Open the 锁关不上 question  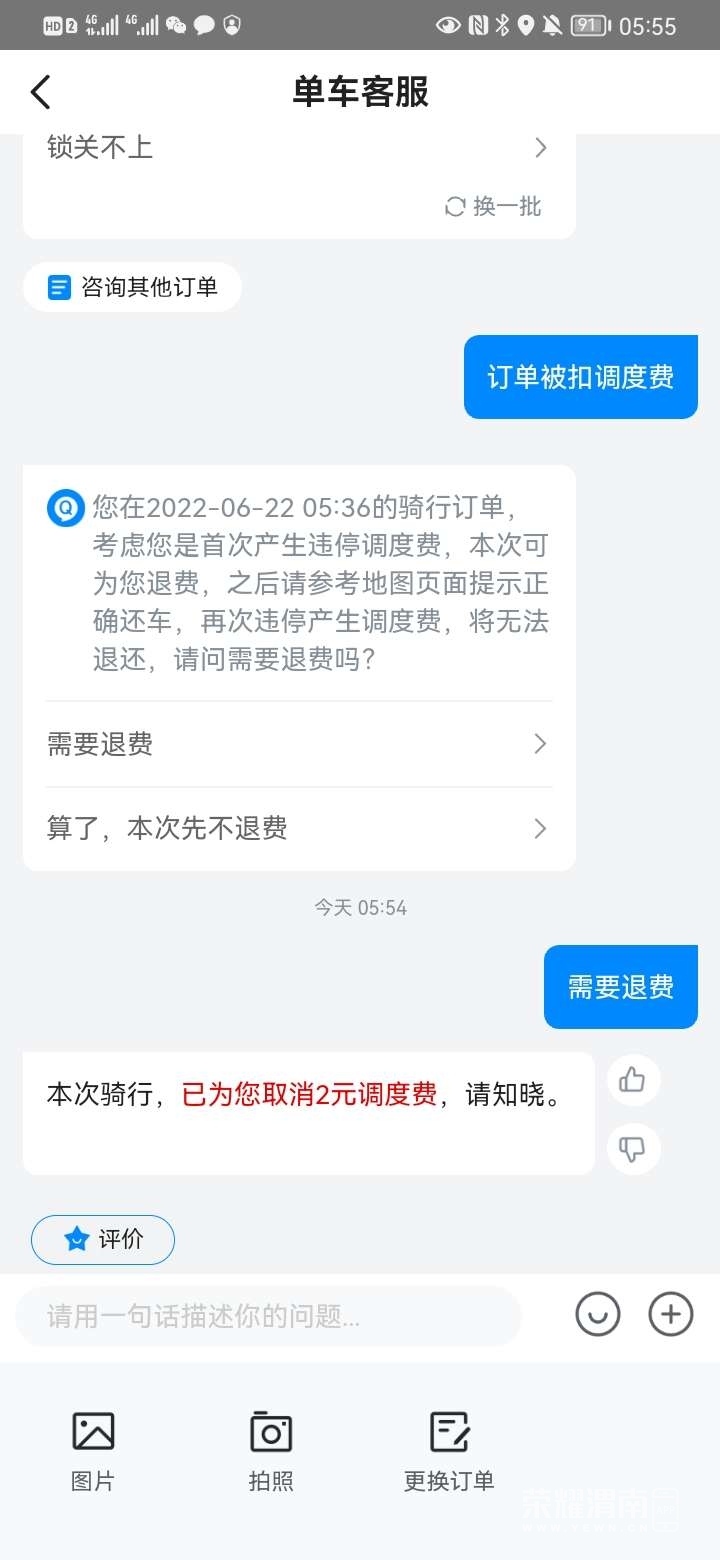(x=298, y=148)
